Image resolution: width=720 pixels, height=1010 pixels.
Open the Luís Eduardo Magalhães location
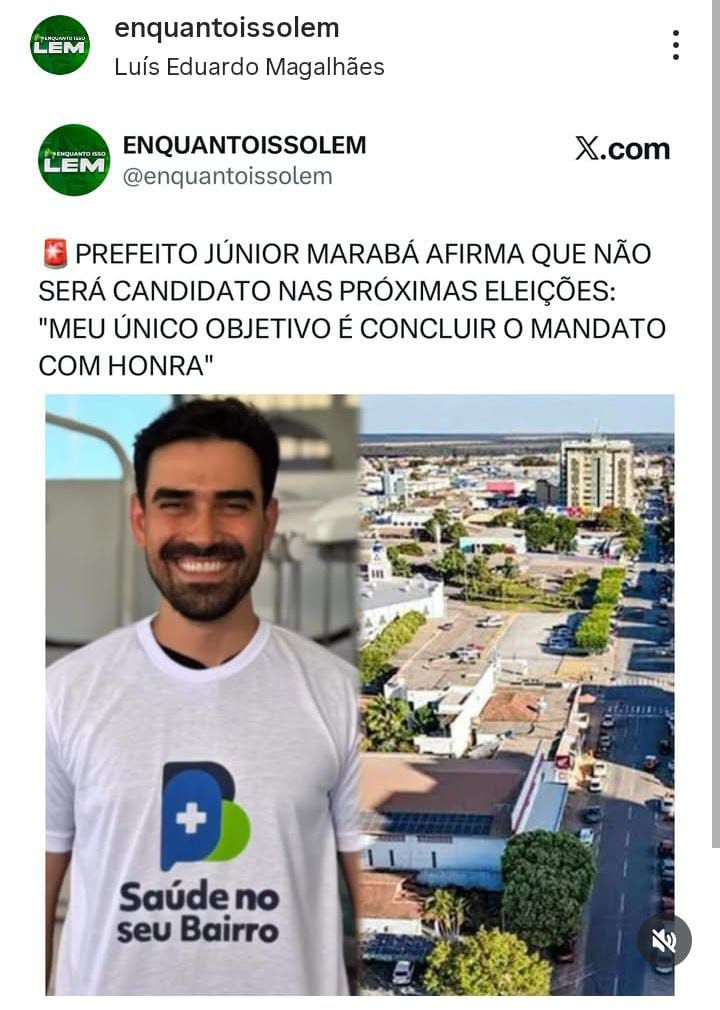tap(249, 67)
